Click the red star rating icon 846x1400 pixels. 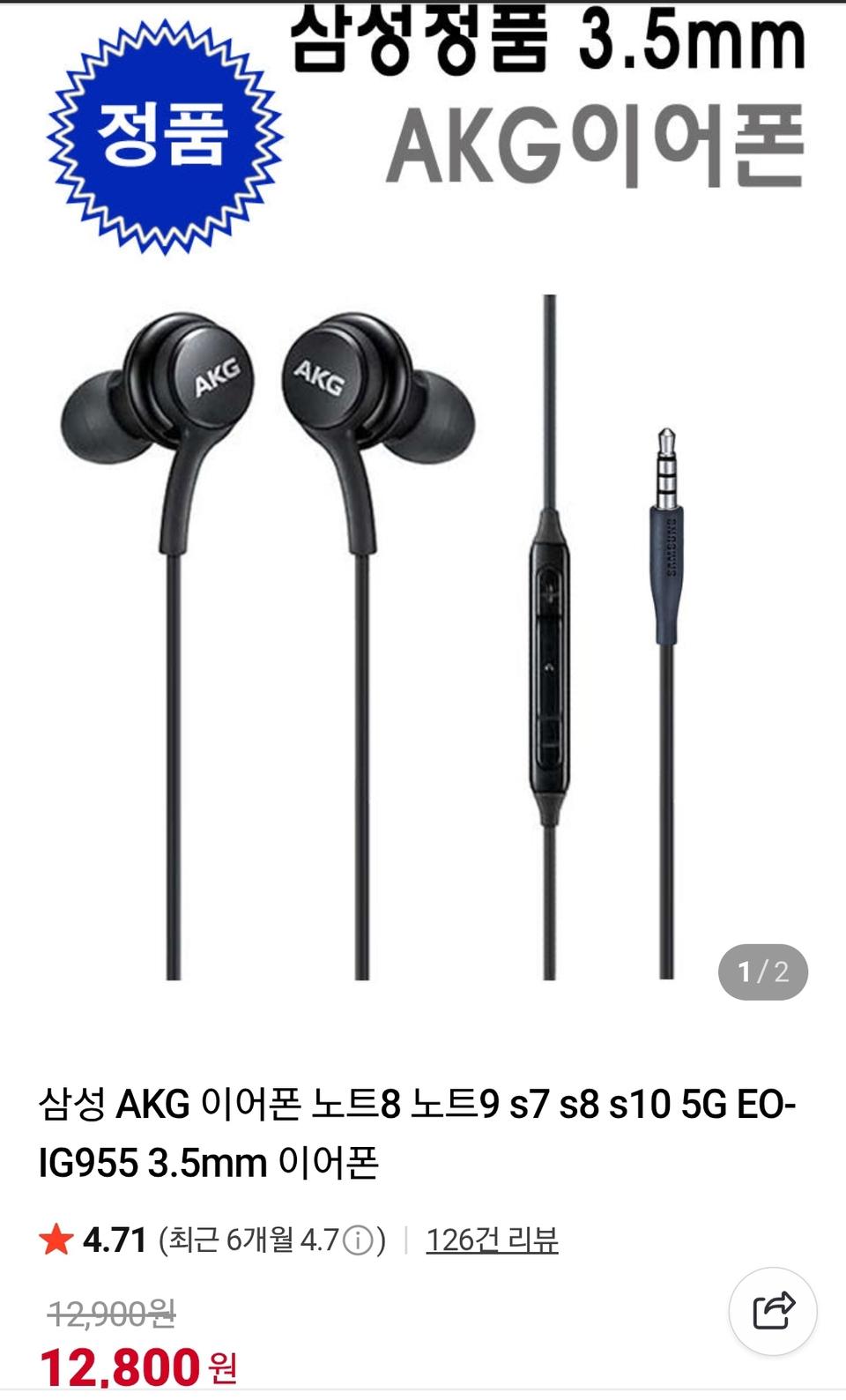point(55,1240)
